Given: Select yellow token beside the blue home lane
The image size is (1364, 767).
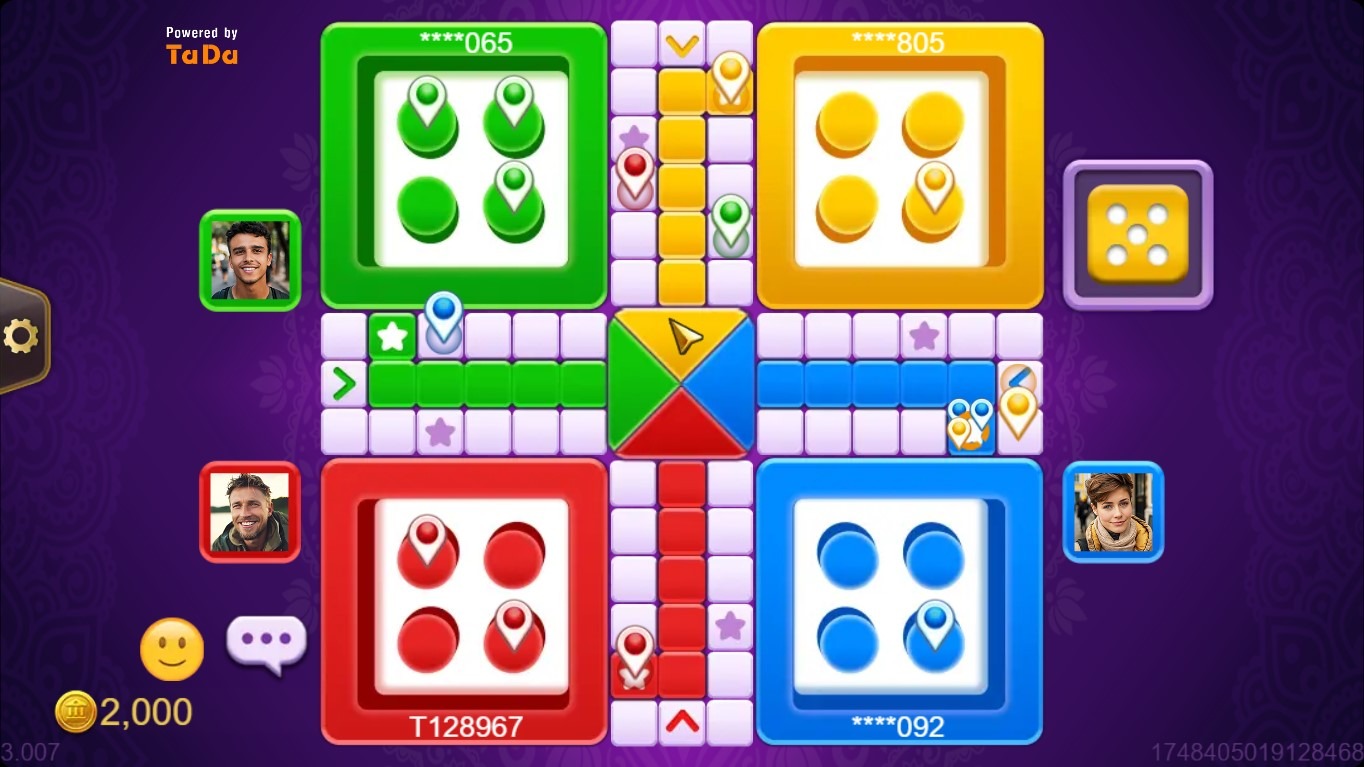Looking at the screenshot, I should [x=1018, y=412].
